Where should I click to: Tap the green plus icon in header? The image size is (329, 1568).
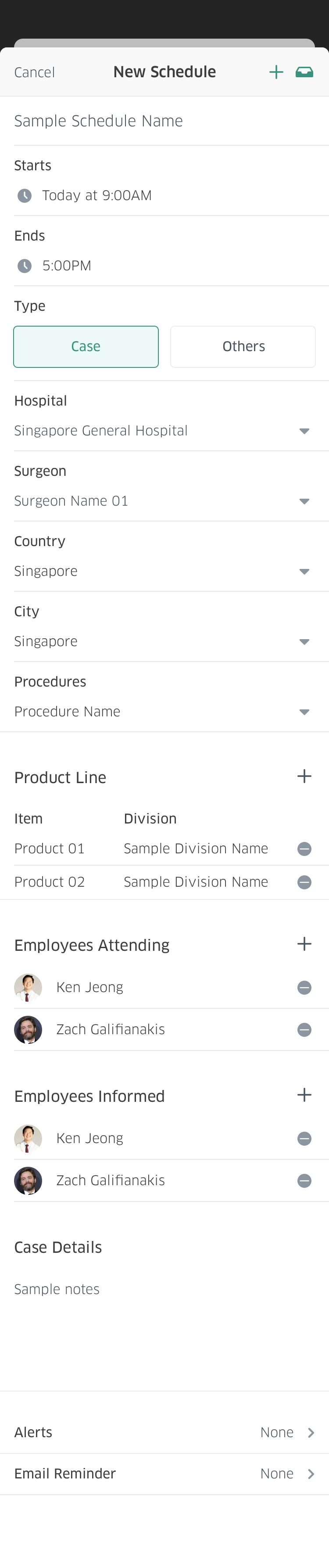coord(276,72)
